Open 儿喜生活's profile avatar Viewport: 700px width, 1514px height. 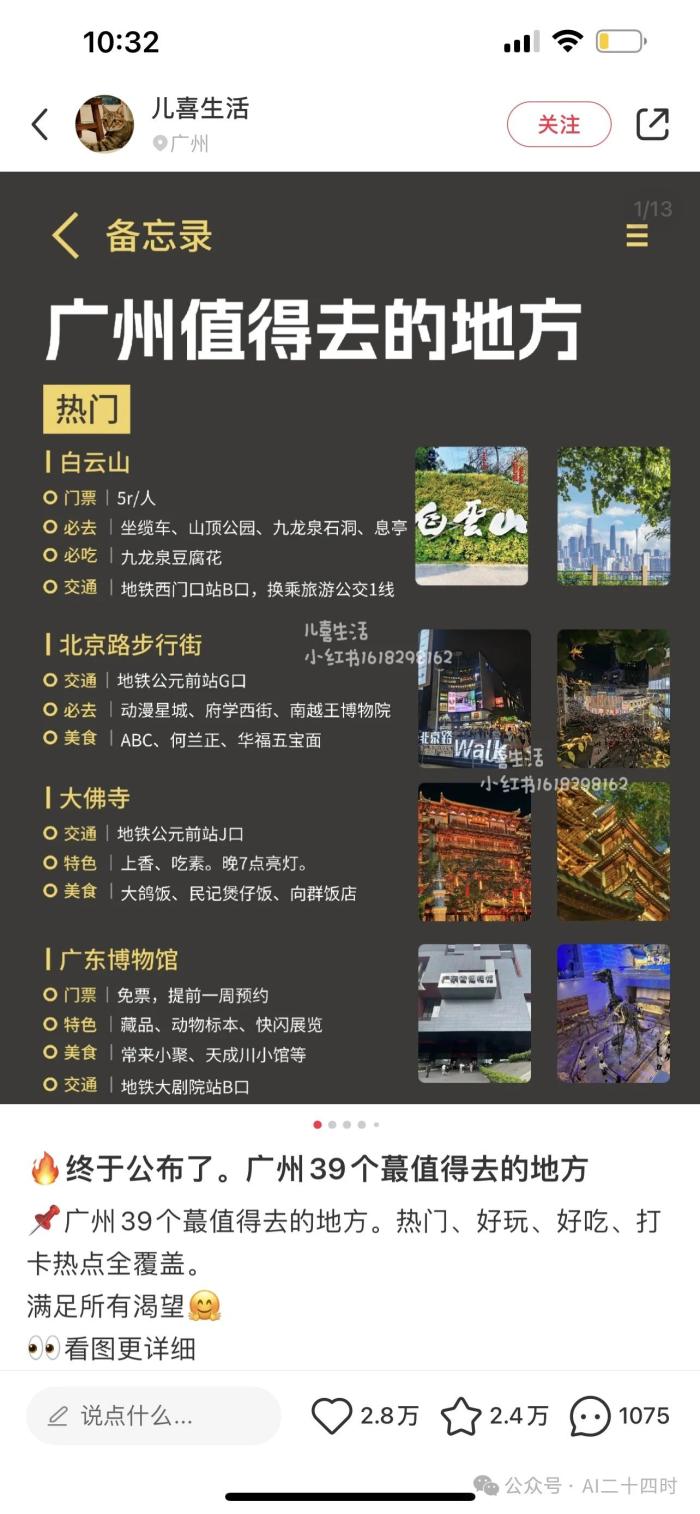coord(105,124)
